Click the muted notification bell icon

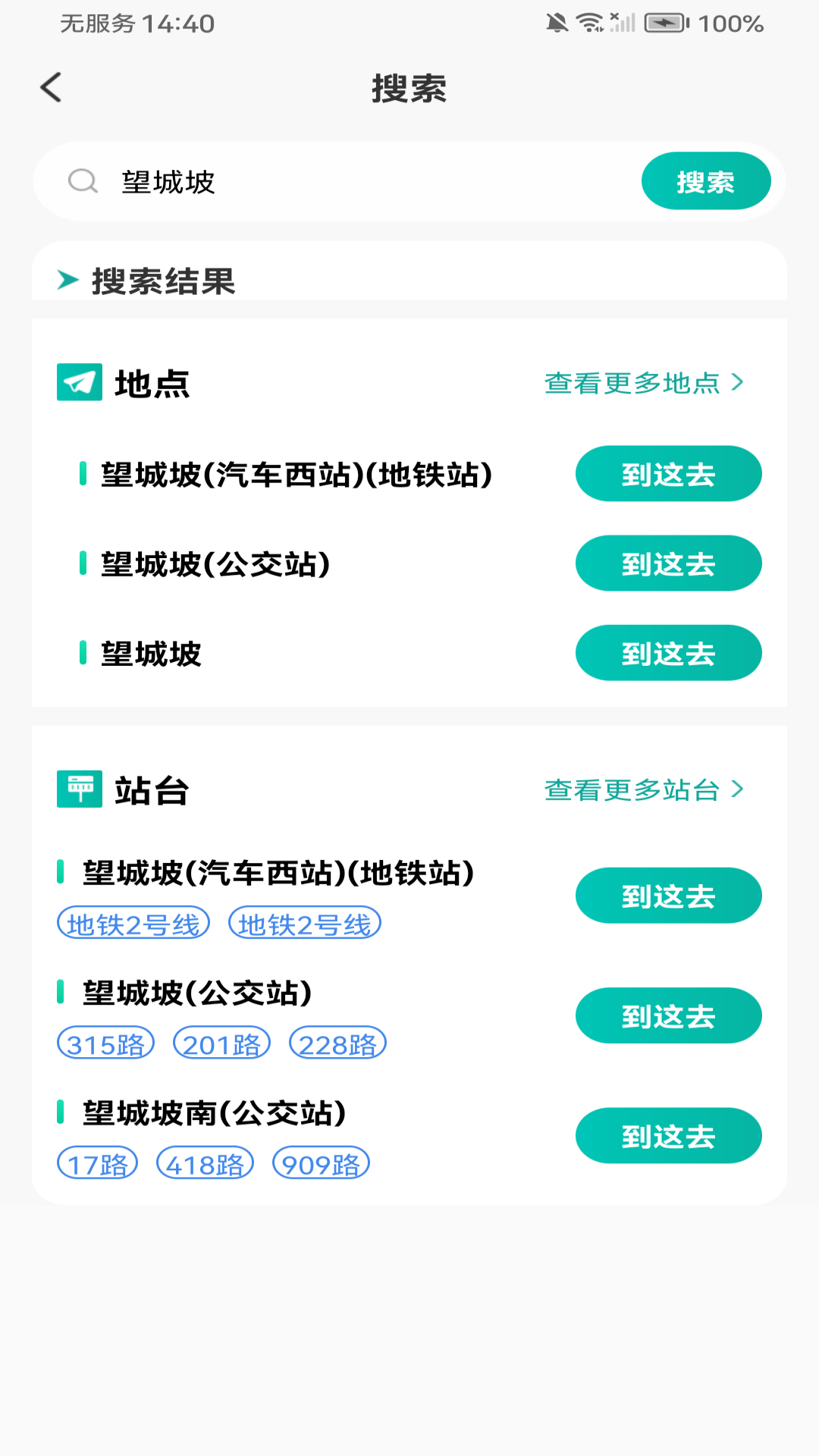(558, 23)
